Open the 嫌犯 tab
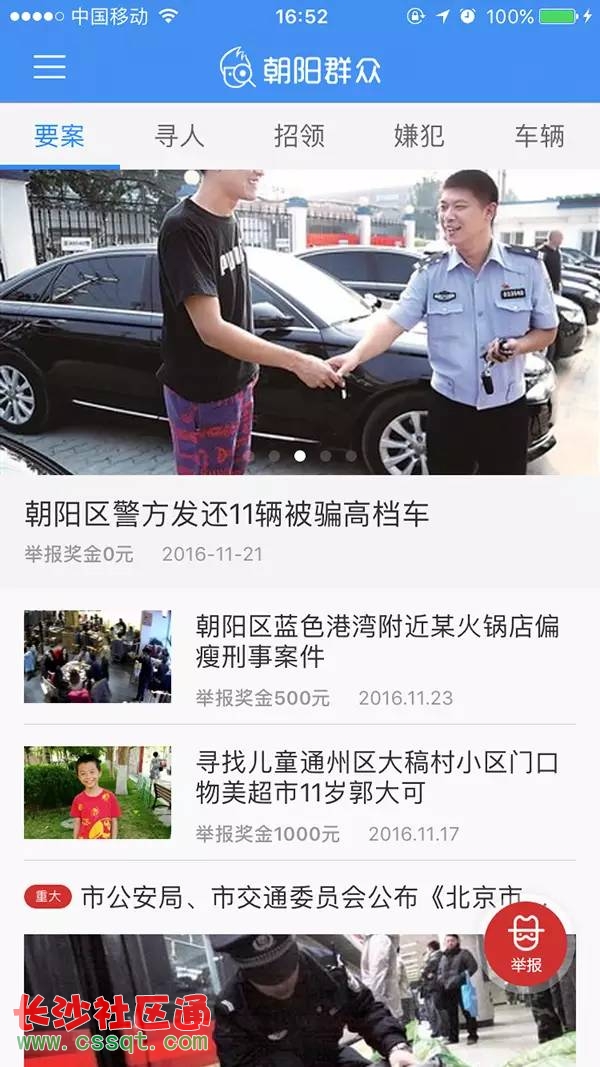This screenshot has height=1067, width=600. click(x=419, y=136)
